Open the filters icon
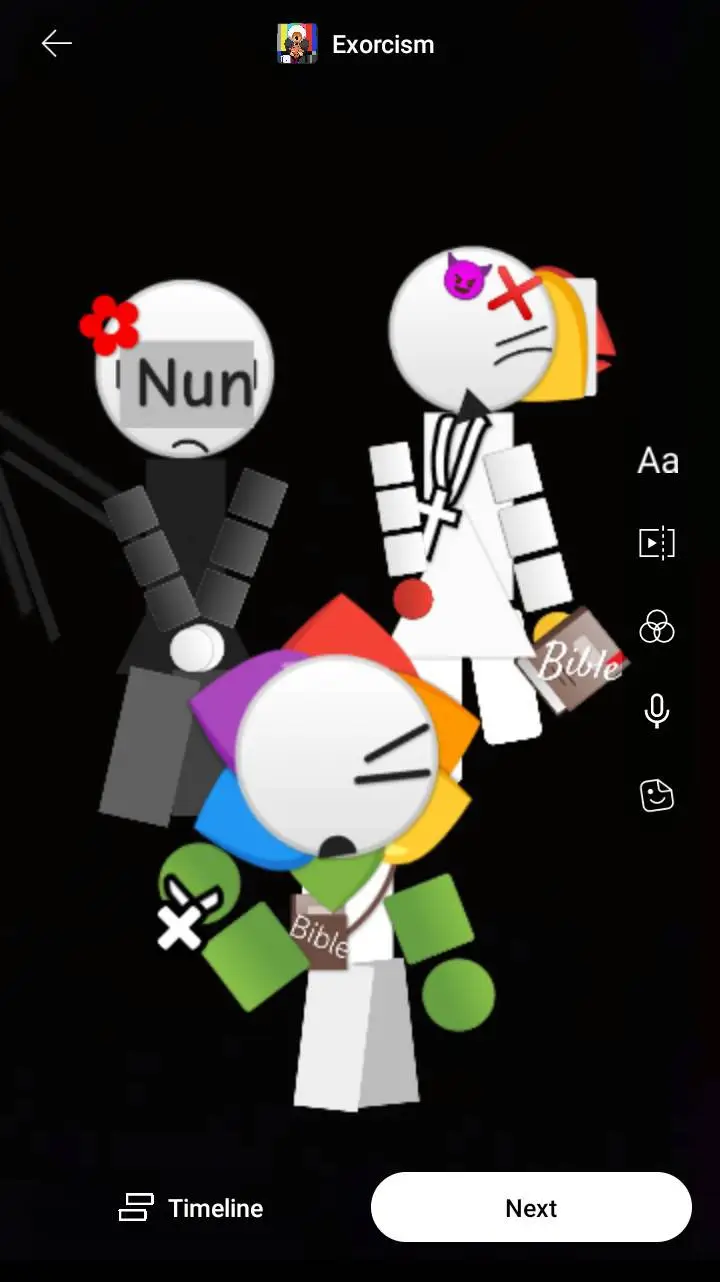Screen dimensions: 720x1282 click(x=657, y=628)
